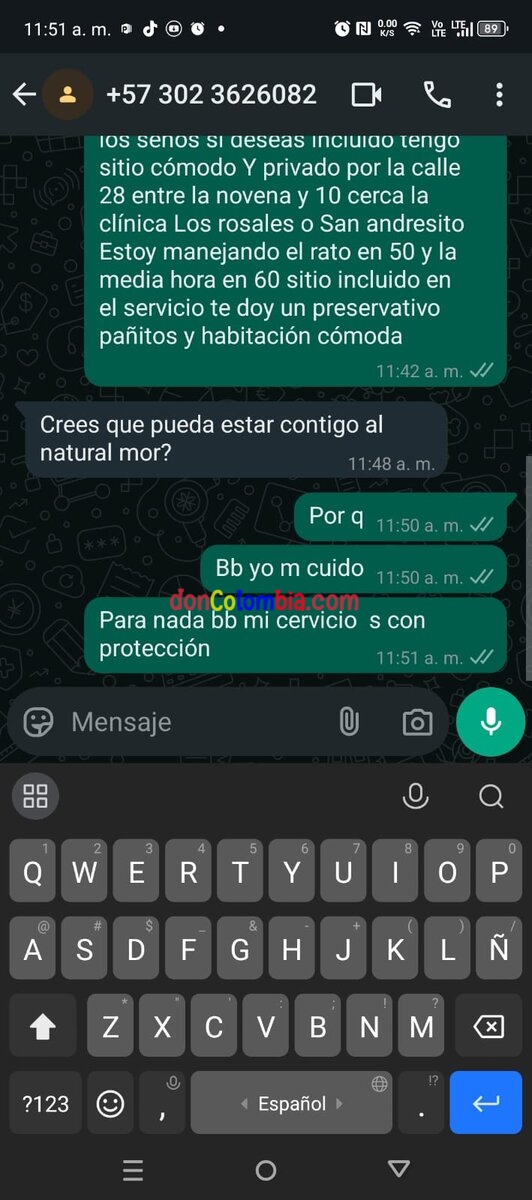
Task: Focus the Mensaje text field
Action: pyautogui.click(x=195, y=722)
